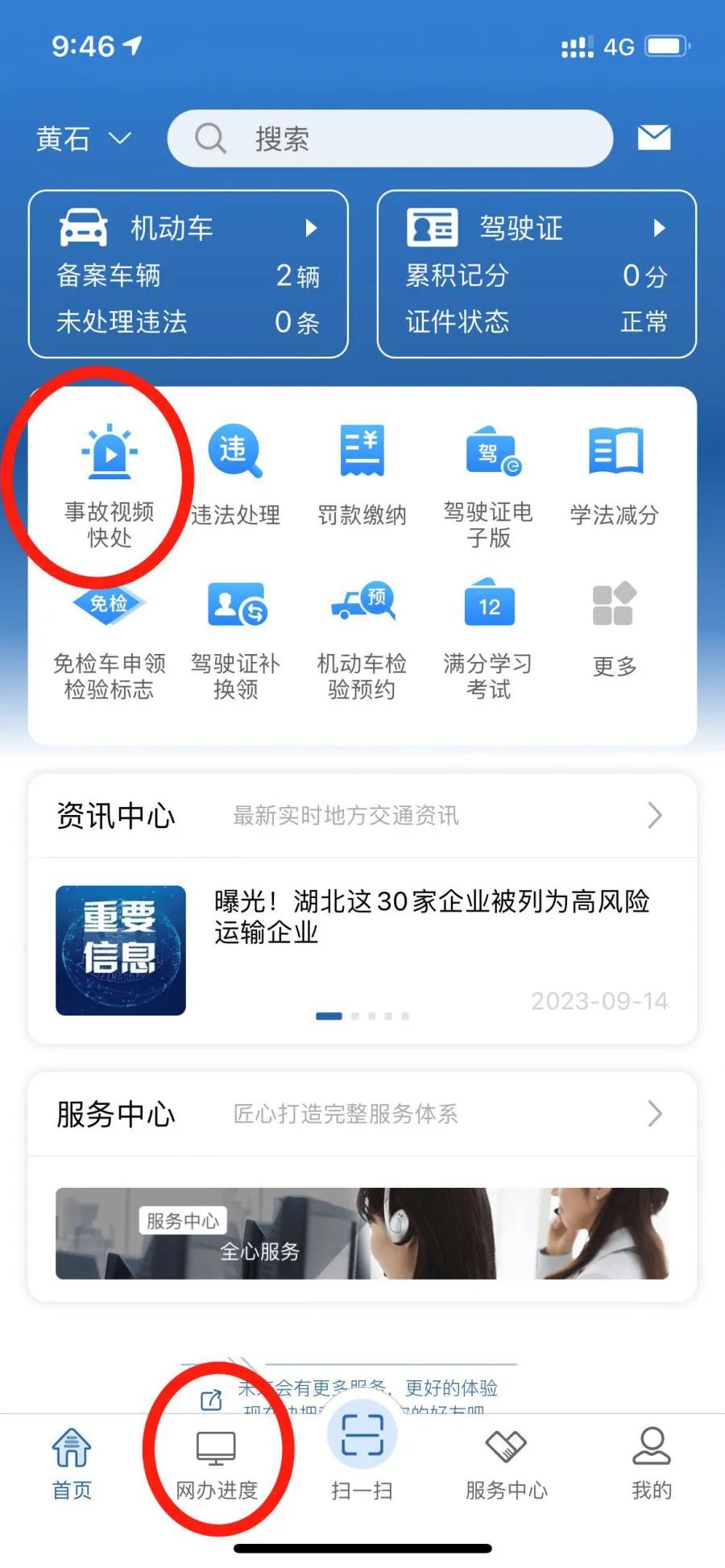
Task: Open the mail messages envelope icon
Action: coord(653,138)
